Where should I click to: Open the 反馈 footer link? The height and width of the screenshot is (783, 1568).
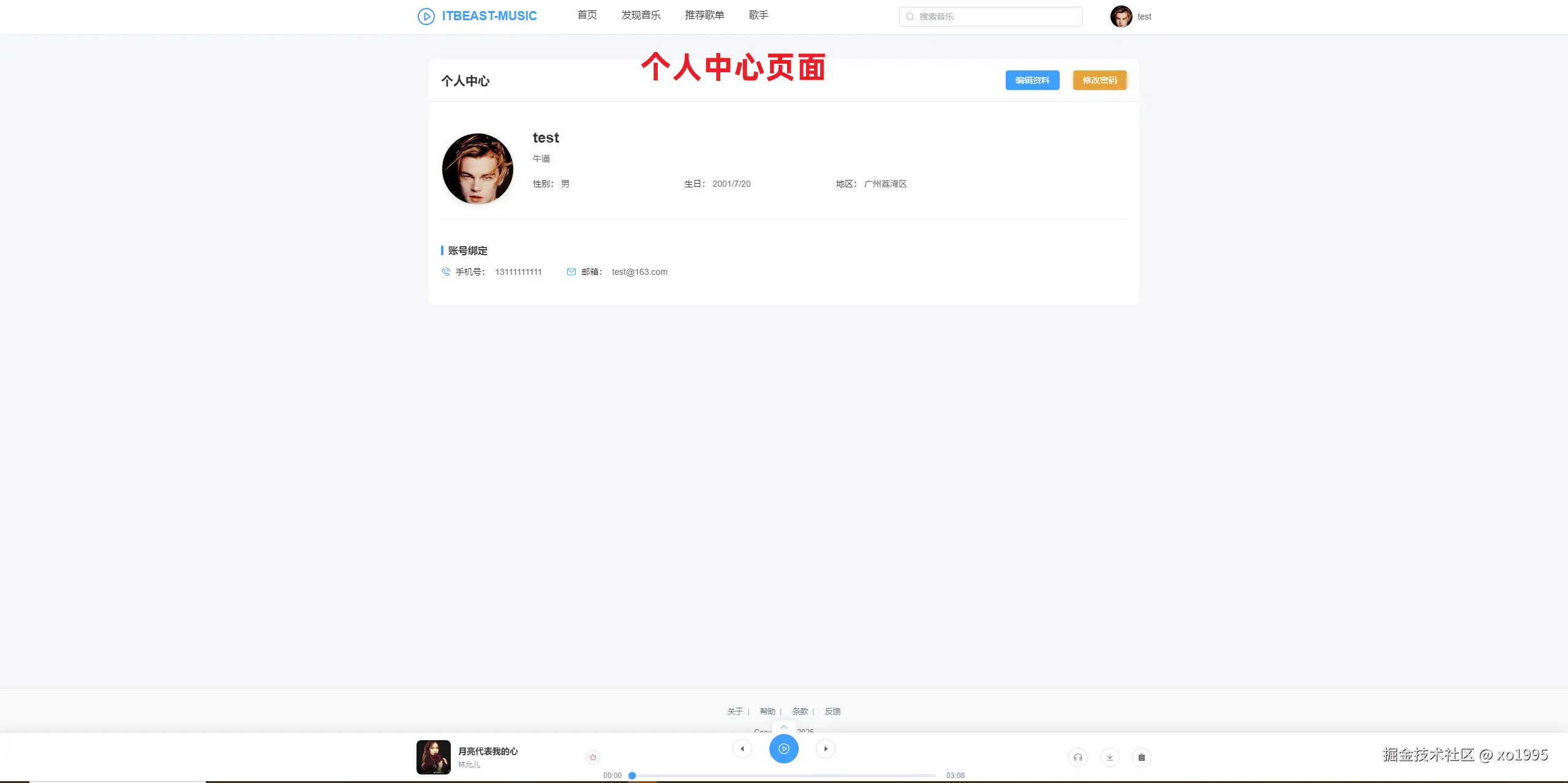[x=832, y=711]
